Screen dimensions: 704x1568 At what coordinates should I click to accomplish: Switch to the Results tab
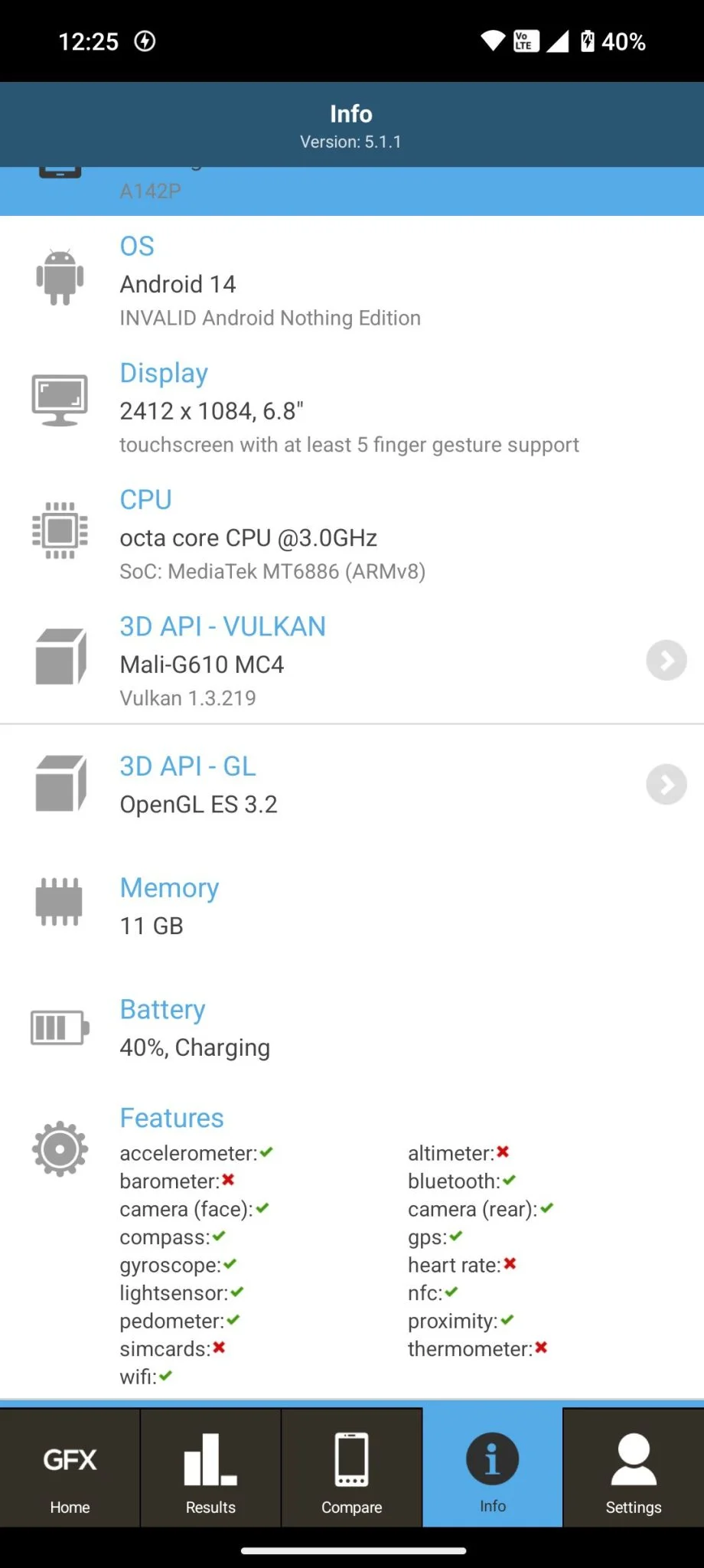(210, 1468)
